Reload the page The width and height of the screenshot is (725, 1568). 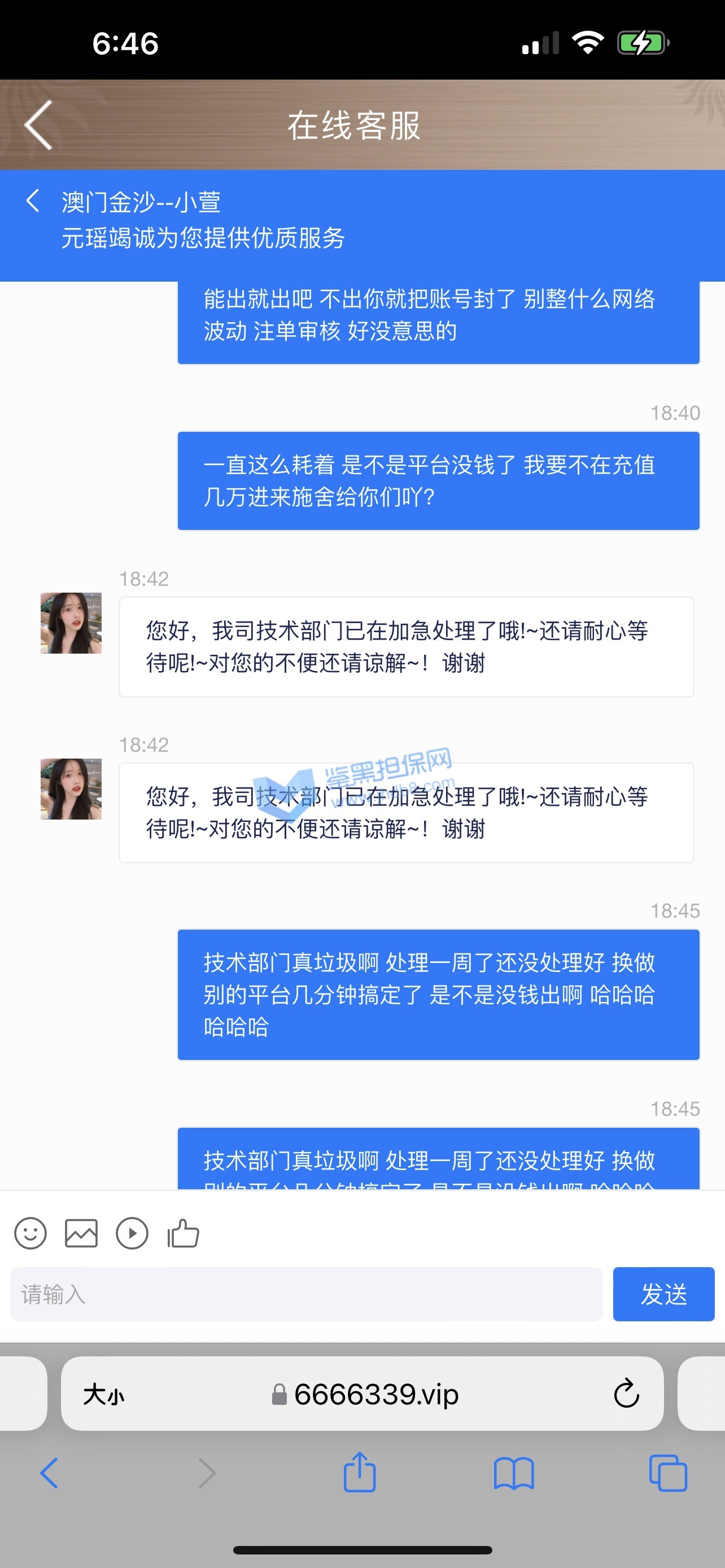click(x=626, y=1394)
